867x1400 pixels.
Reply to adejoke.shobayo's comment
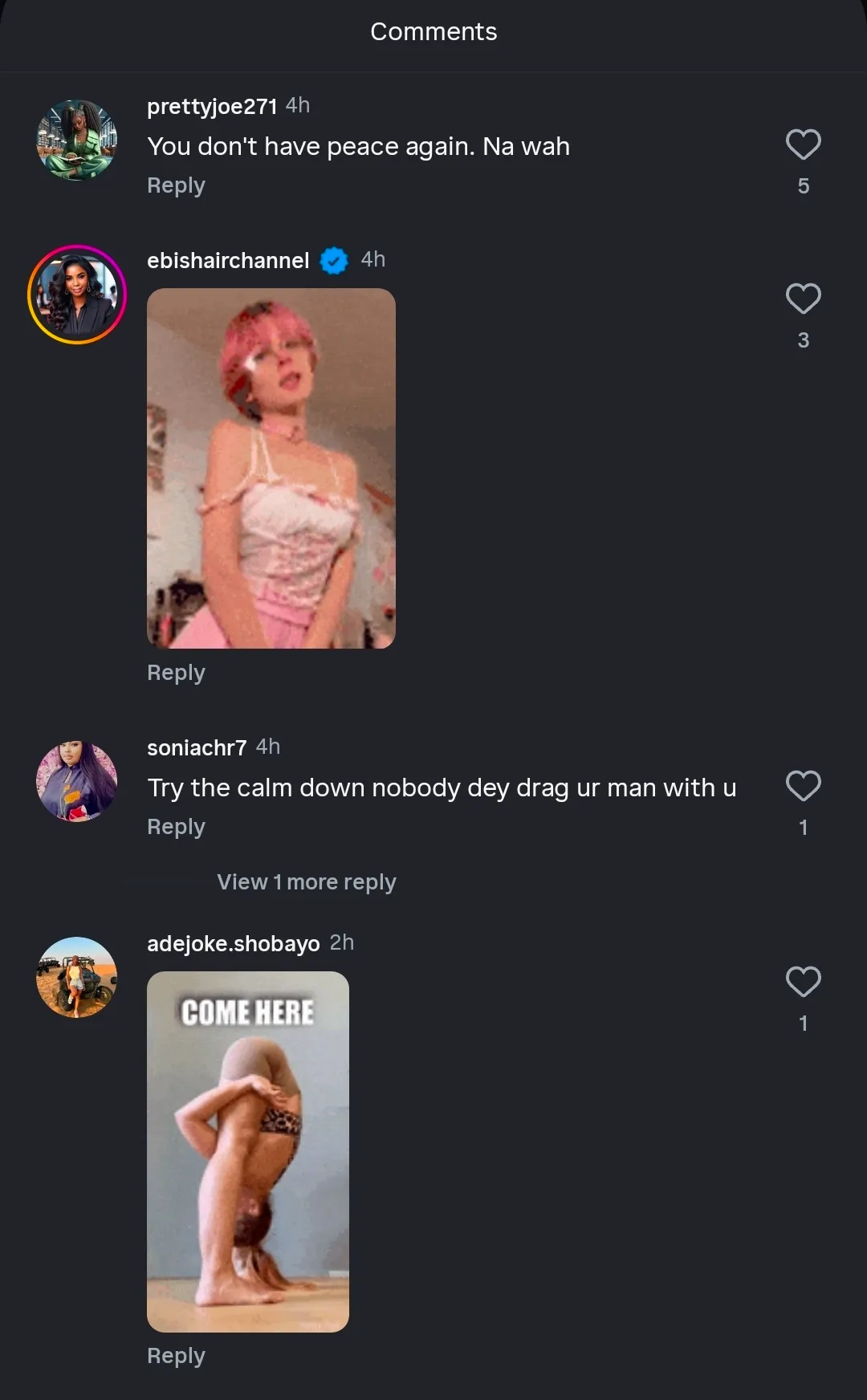176,1356
